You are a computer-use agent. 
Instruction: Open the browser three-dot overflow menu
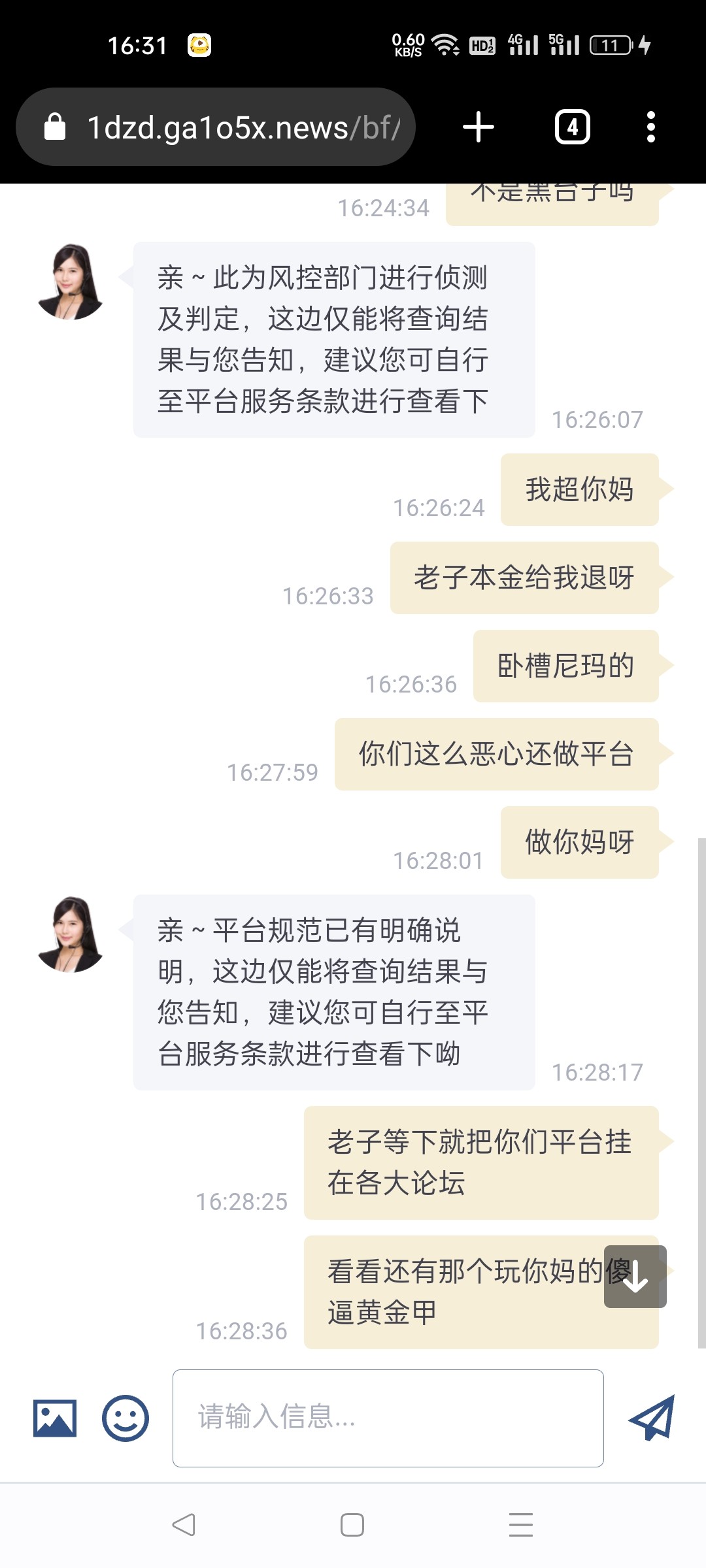[x=649, y=127]
